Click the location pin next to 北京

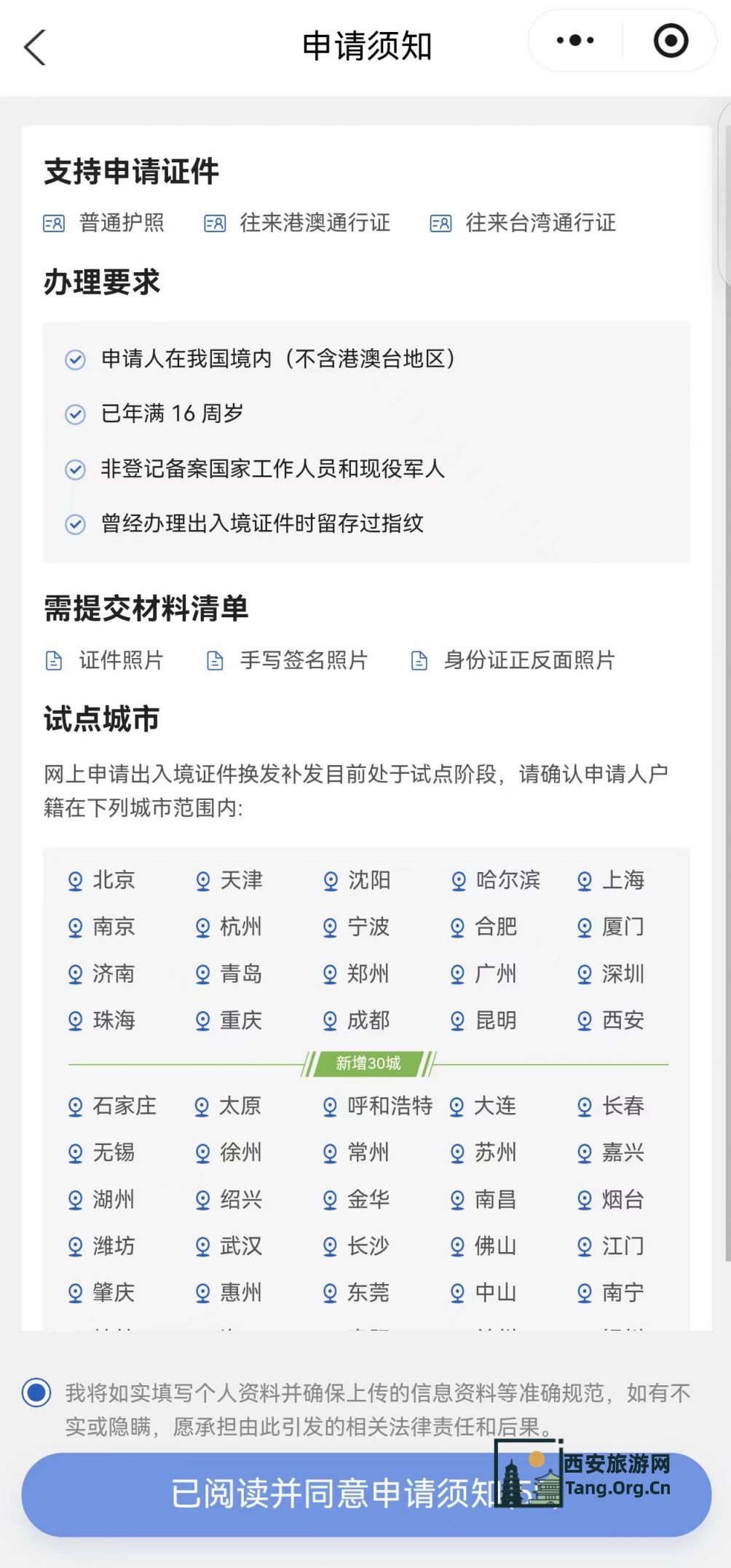pos(75,881)
